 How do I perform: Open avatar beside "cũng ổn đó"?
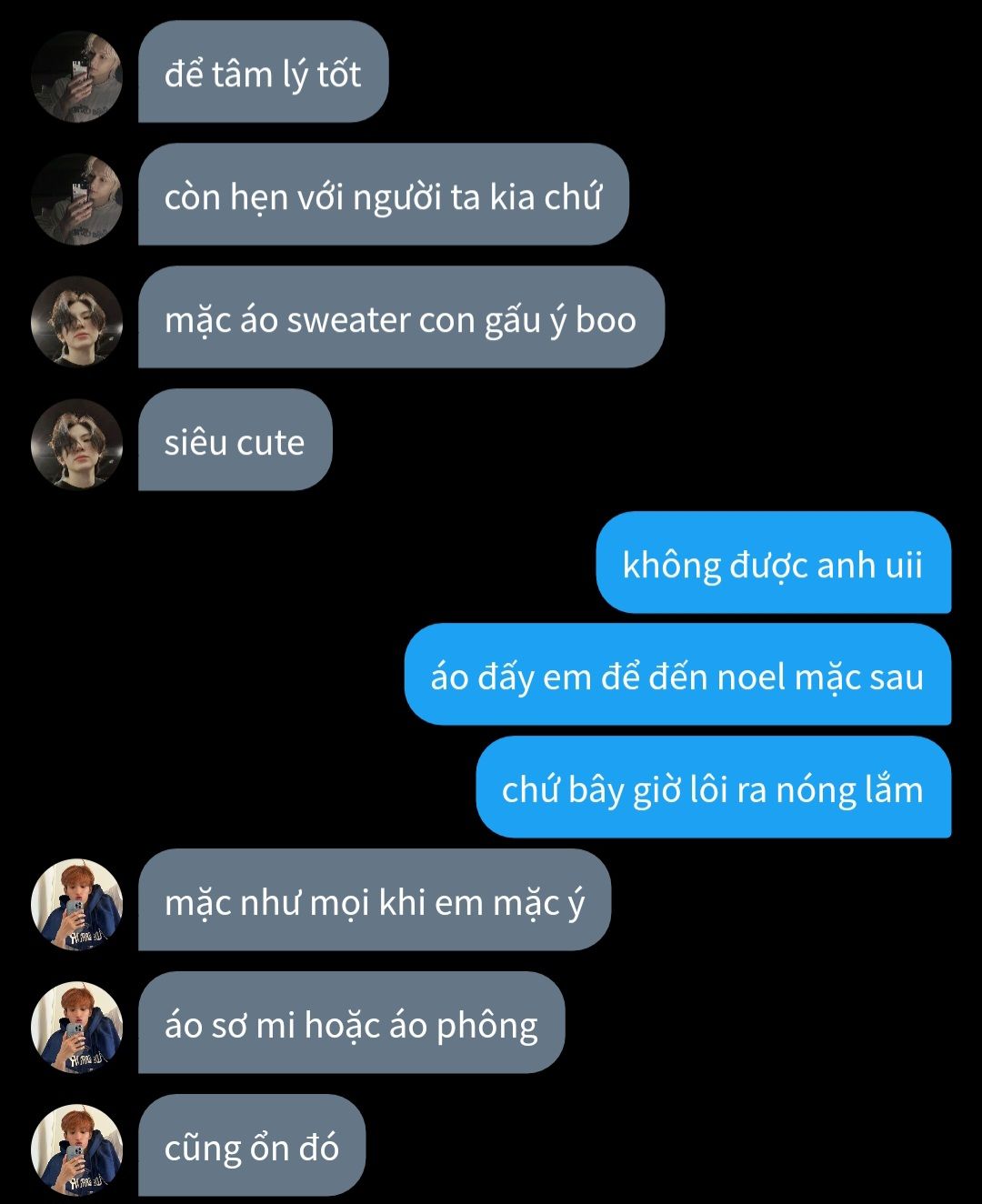pyautogui.click(x=76, y=1150)
